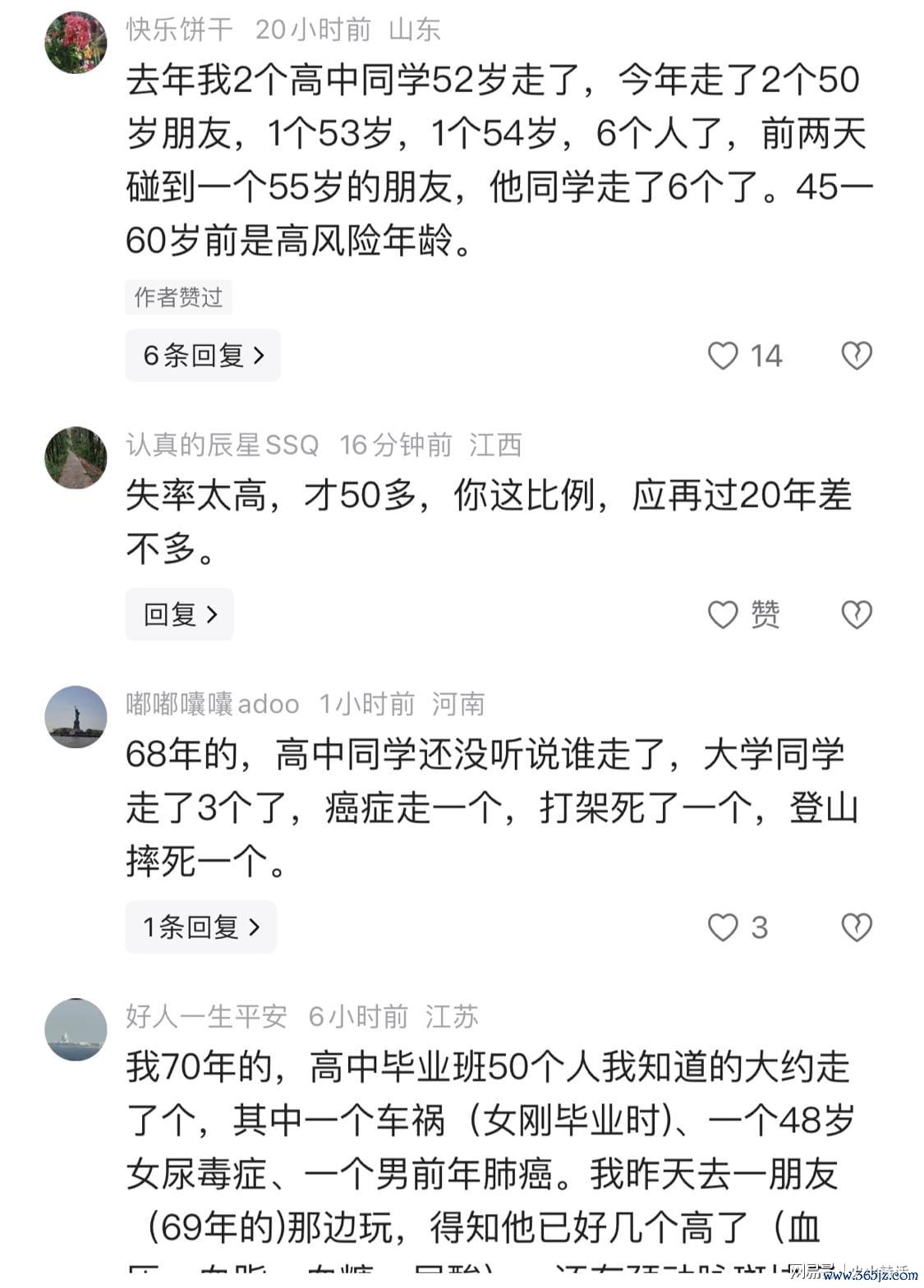Dislike 认真的辰星SSQ's comment
Image resolution: width=924 pixels, height=1288 pixels.
point(857,614)
